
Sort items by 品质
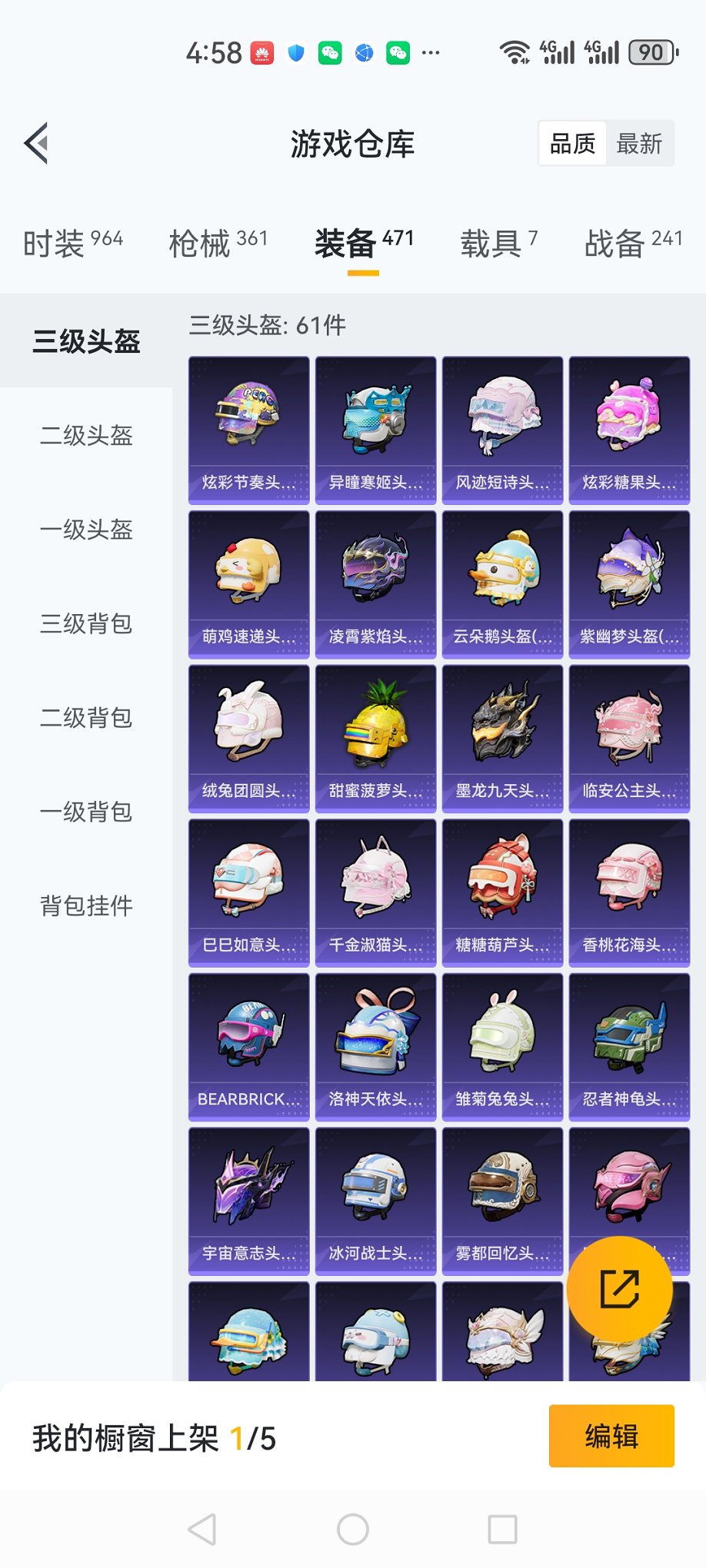coord(573,144)
